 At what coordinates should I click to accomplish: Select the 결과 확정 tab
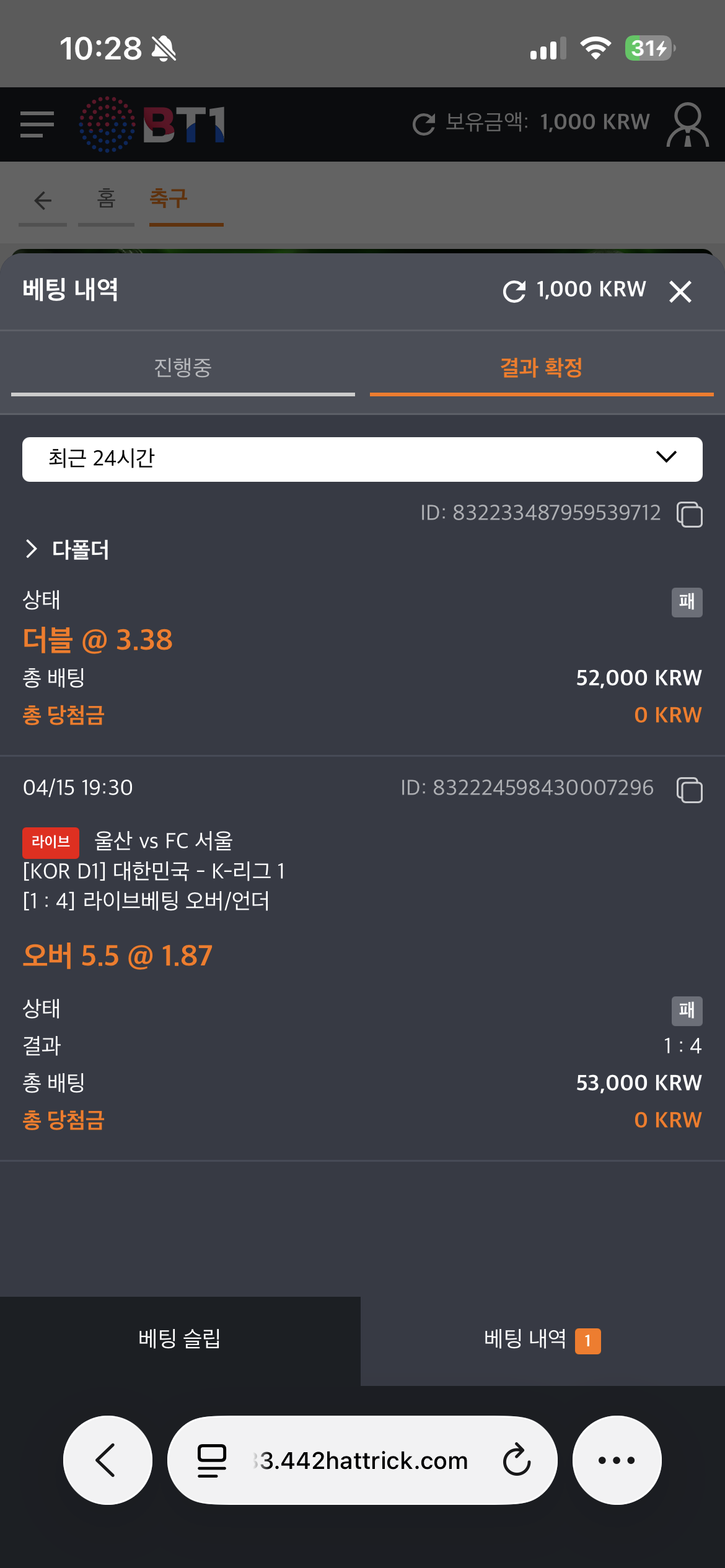tap(541, 368)
